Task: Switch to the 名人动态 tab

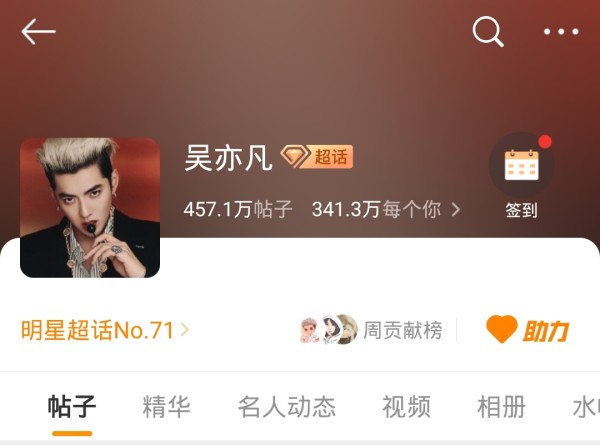Action: click(286, 407)
